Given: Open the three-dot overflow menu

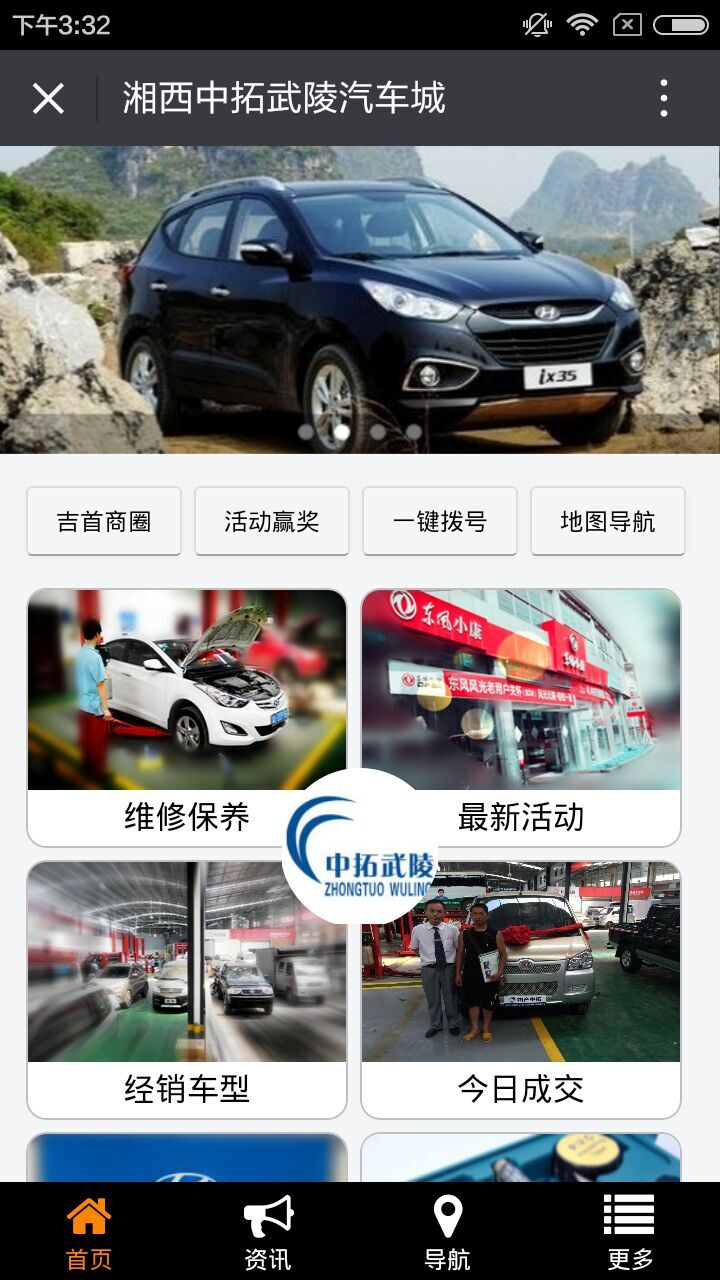Looking at the screenshot, I should coord(663,98).
